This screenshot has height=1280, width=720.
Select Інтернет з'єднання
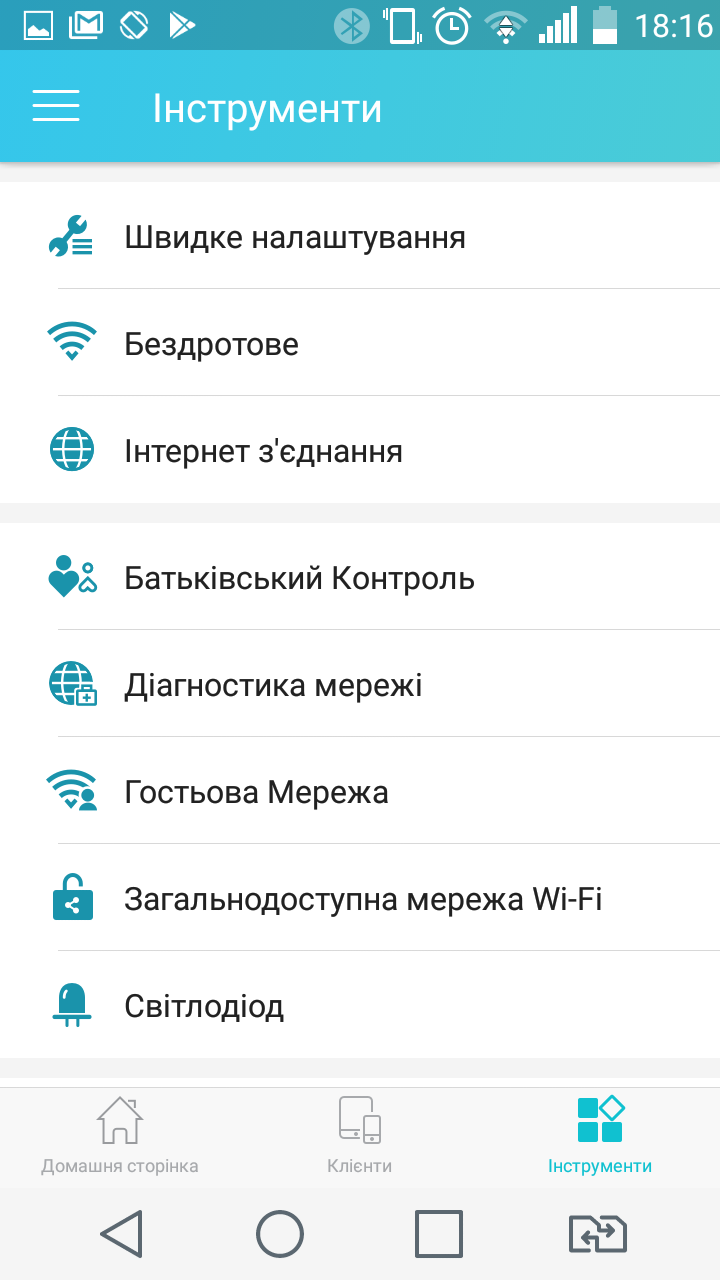[360, 451]
